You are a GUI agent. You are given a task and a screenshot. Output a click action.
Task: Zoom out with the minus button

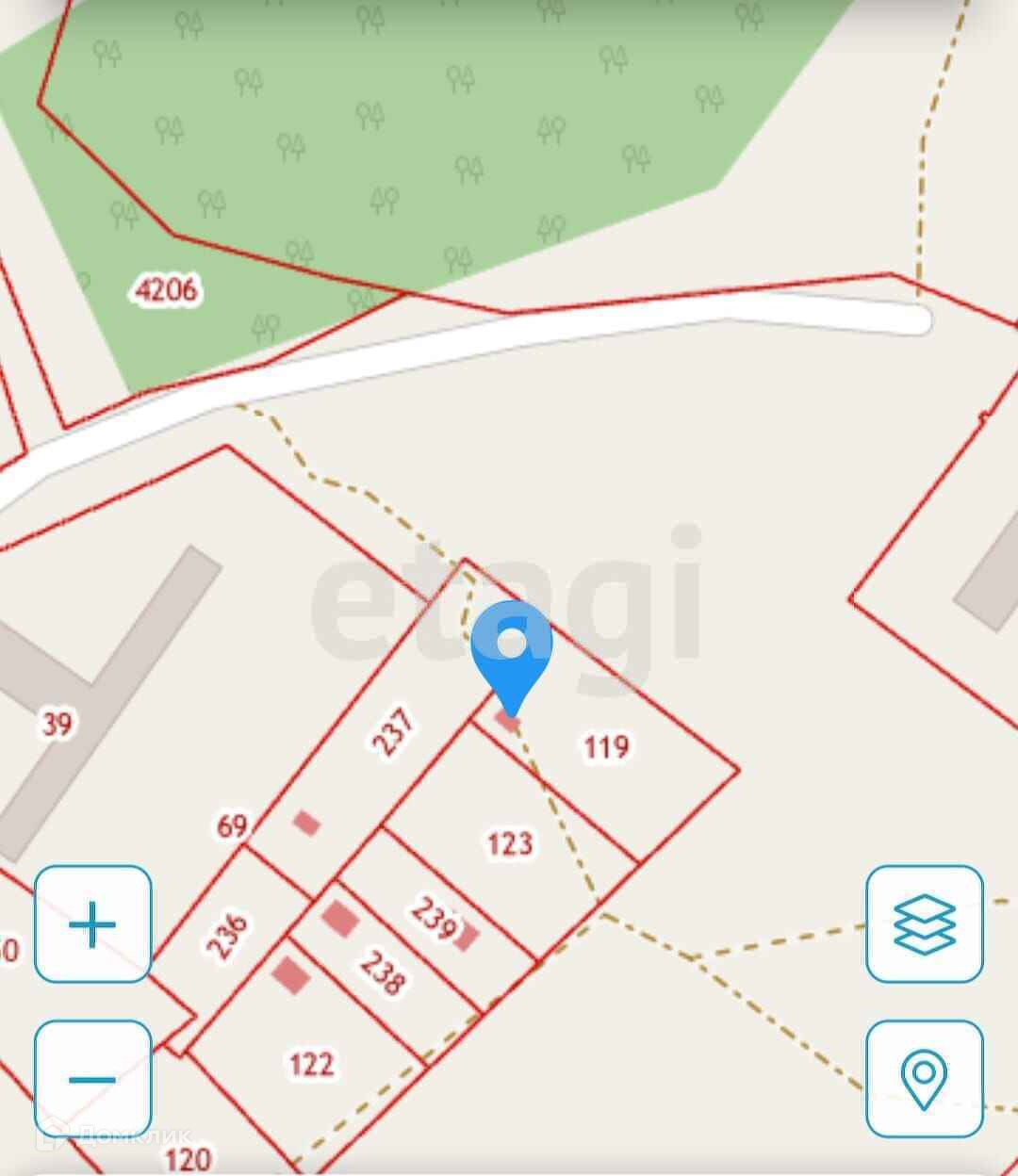point(92,1079)
